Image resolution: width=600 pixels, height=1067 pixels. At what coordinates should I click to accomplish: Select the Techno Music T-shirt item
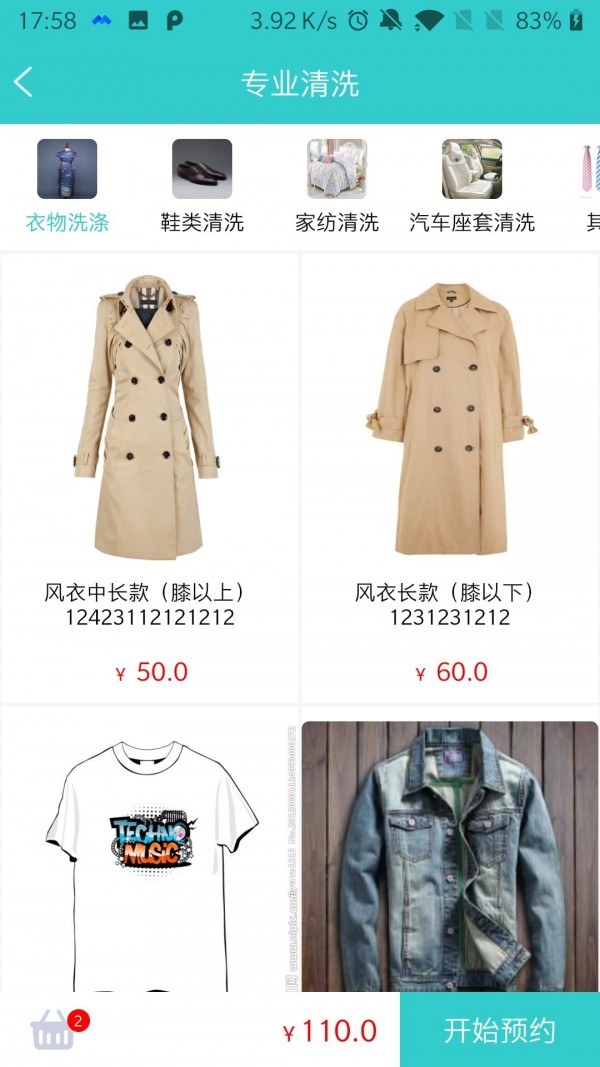pyautogui.click(x=150, y=850)
